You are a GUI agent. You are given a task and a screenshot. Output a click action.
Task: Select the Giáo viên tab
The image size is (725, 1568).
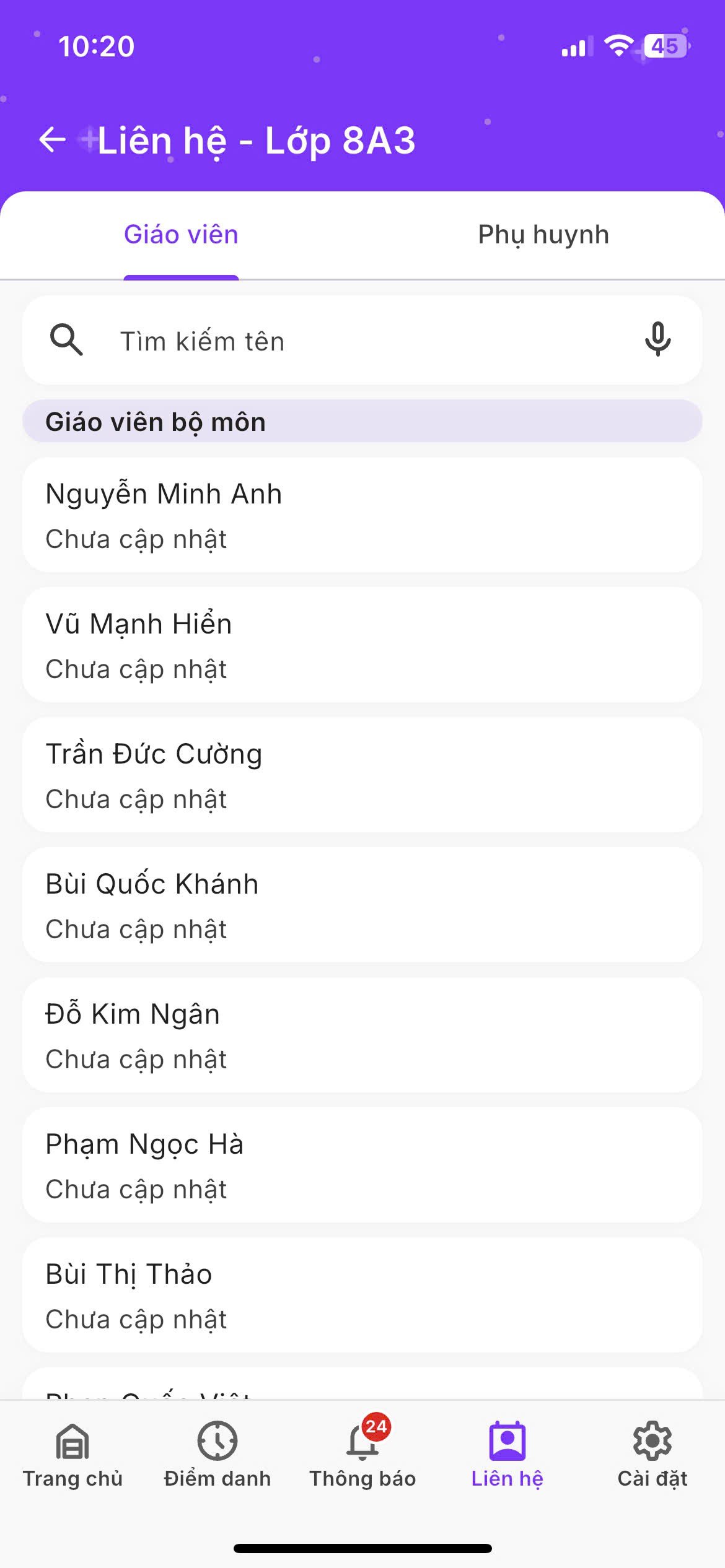[x=181, y=235]
